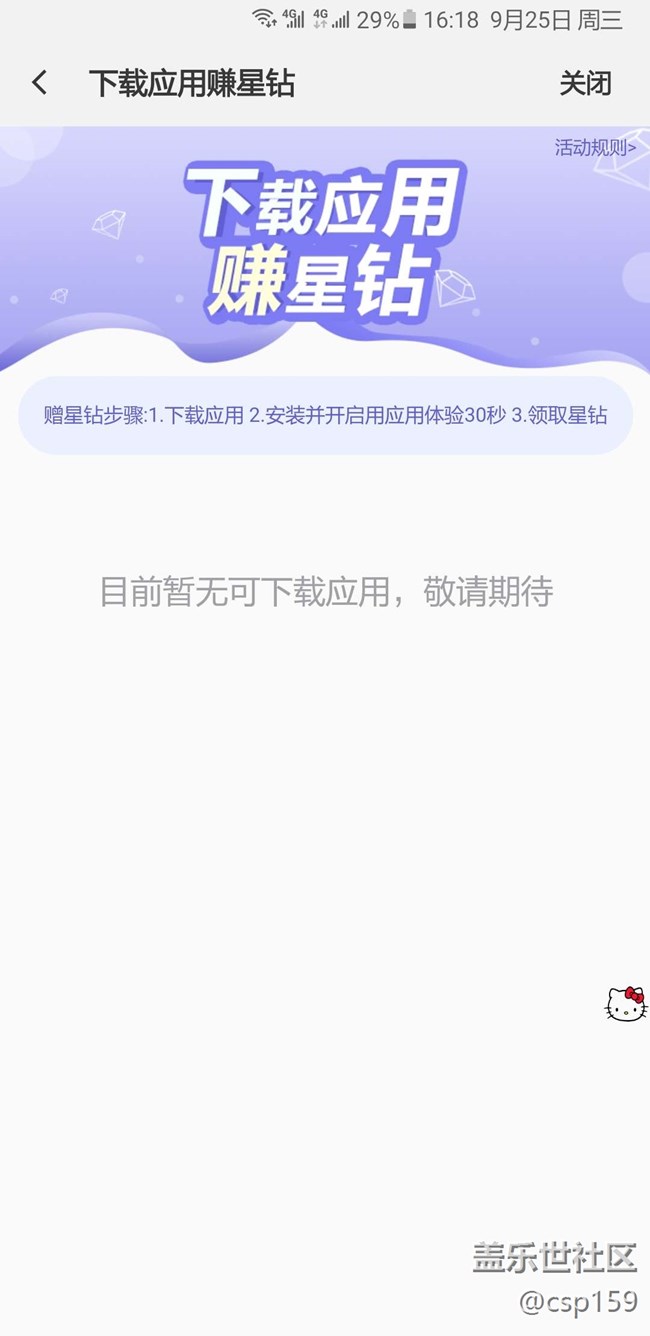Go back using the arrow icon
This screenshot has width=650, height=1336.
39,83
